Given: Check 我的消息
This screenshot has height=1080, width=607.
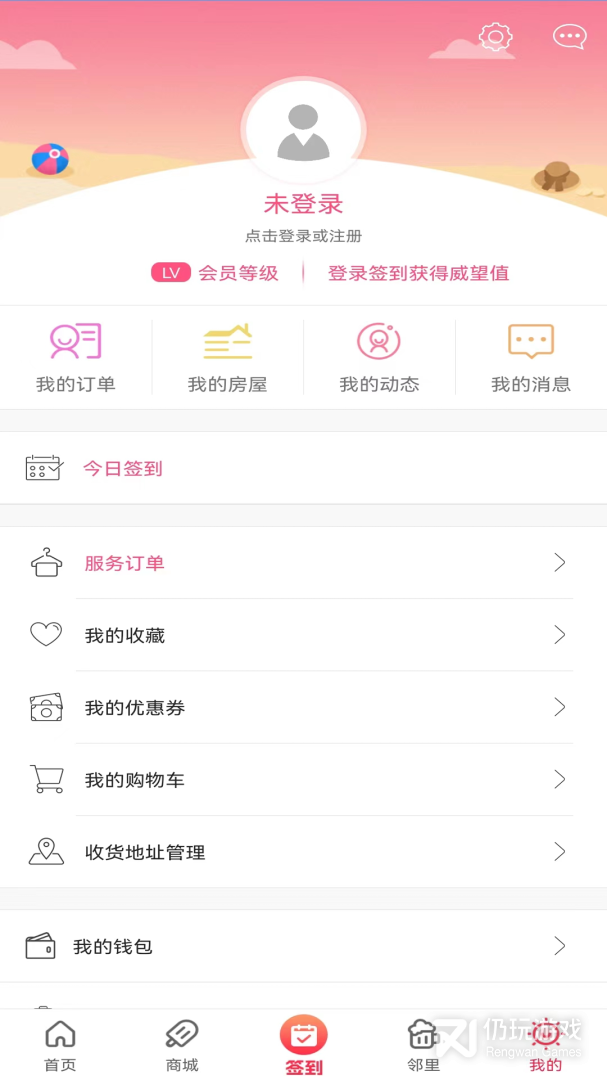Looking at the screenshot, I should click(x=531, y=358).
